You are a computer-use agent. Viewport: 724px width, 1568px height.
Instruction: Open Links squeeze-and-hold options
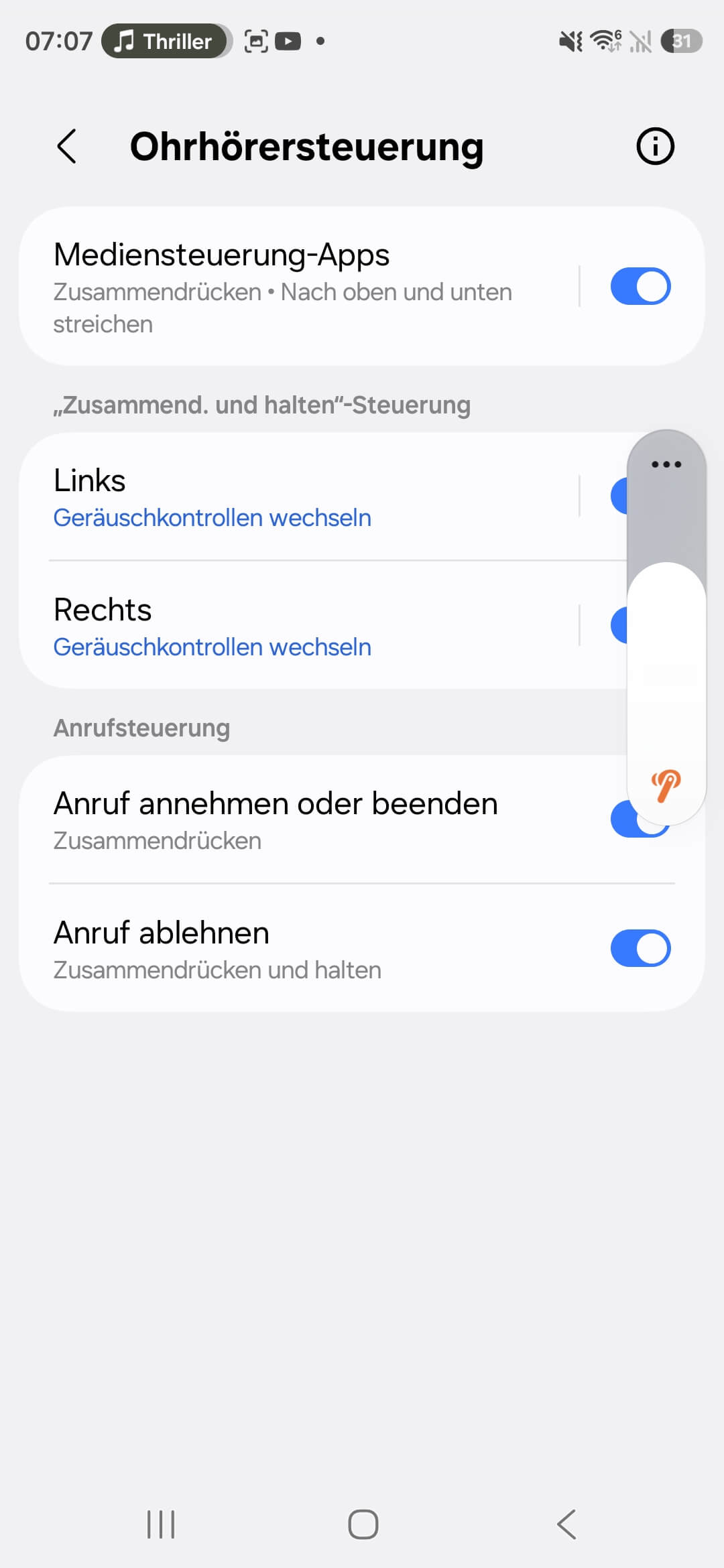point(295,498)
